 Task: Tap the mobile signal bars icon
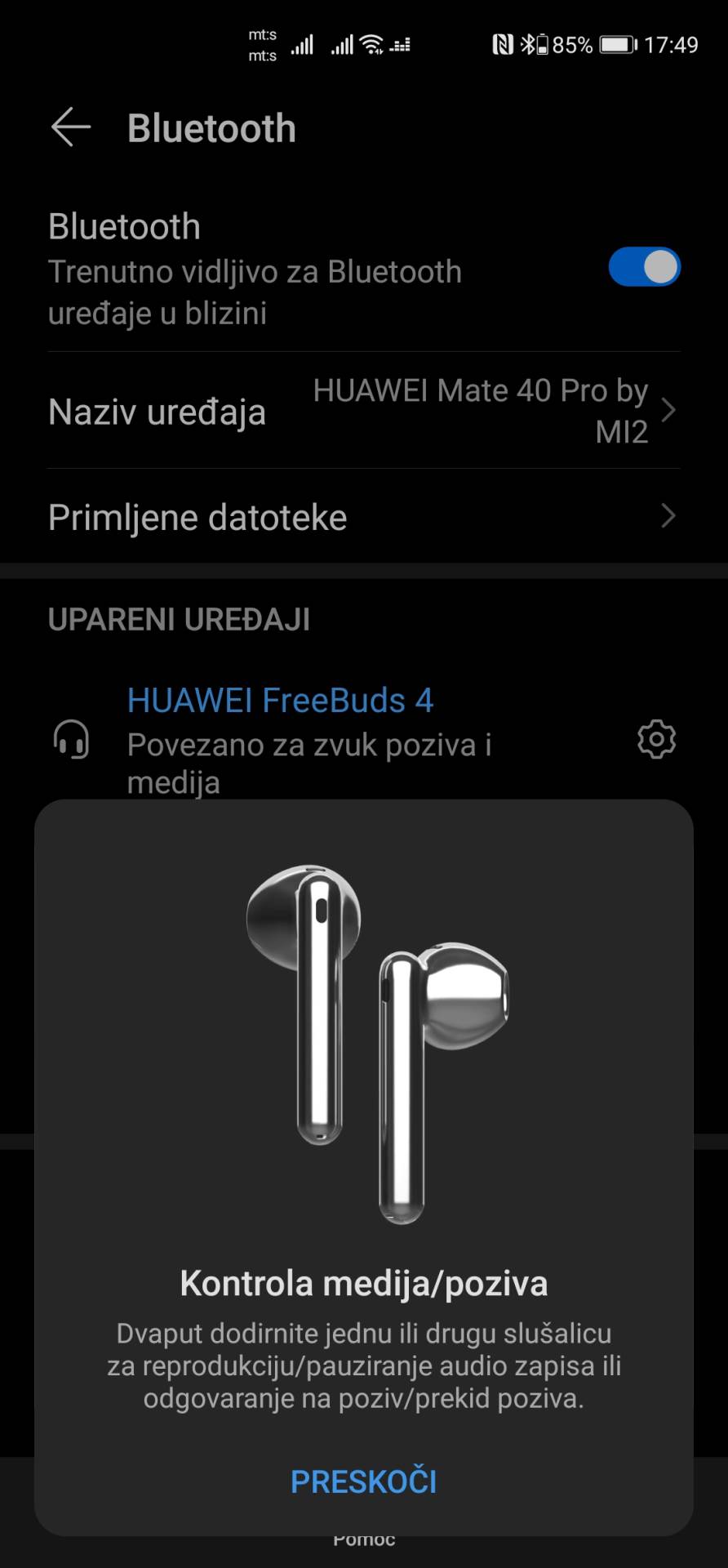click(303, 45)
